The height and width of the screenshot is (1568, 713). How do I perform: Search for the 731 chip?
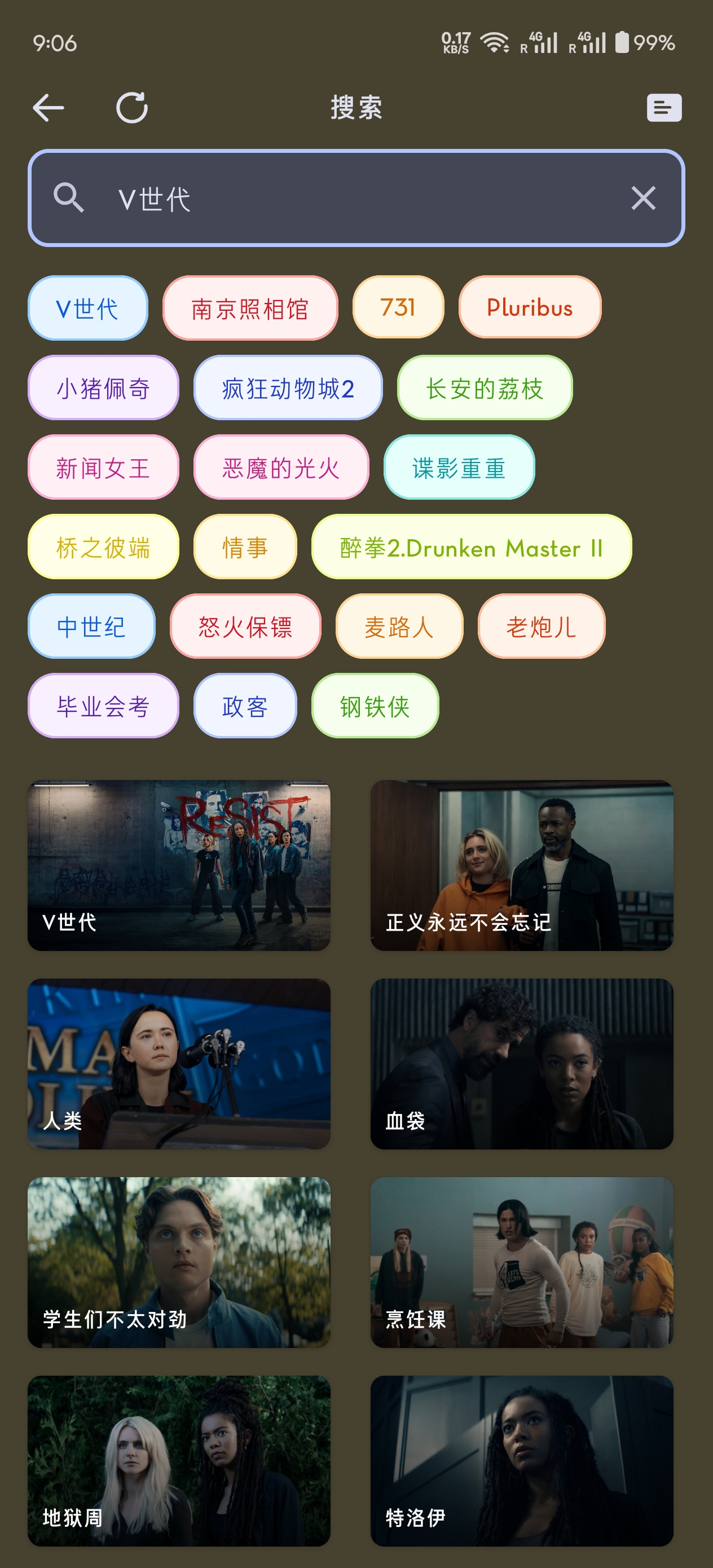[398, 307]
